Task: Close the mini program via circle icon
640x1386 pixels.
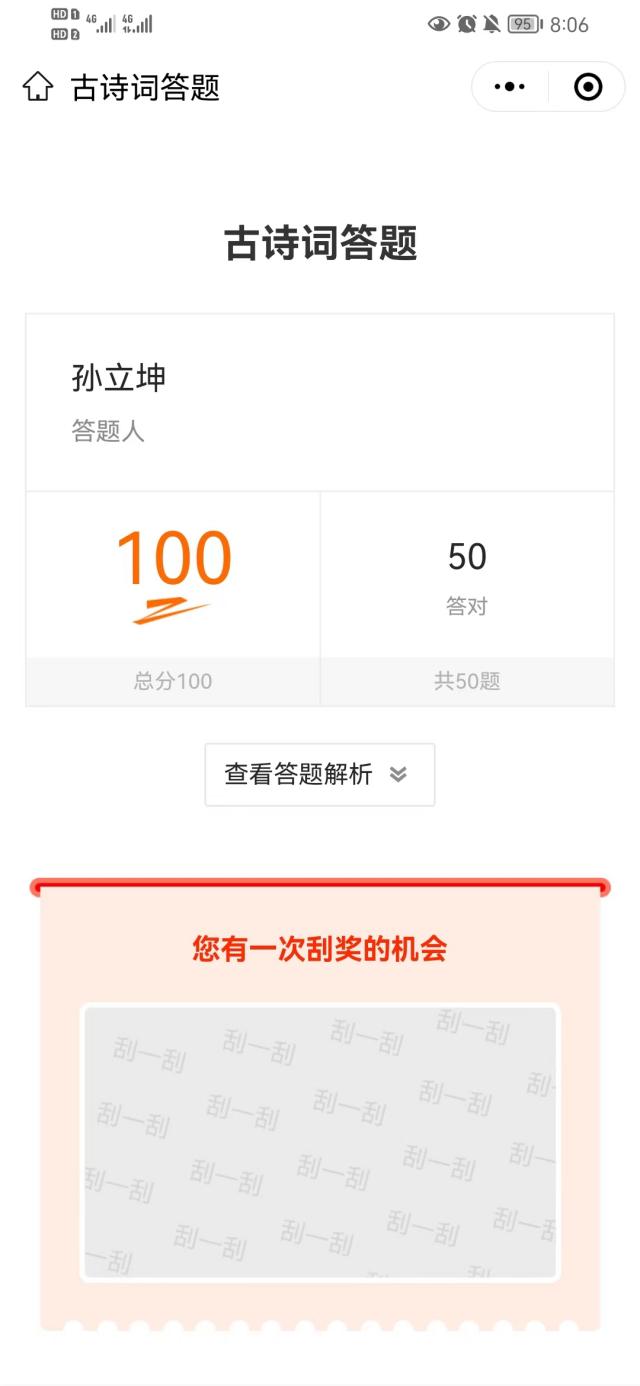Action: 588,87
